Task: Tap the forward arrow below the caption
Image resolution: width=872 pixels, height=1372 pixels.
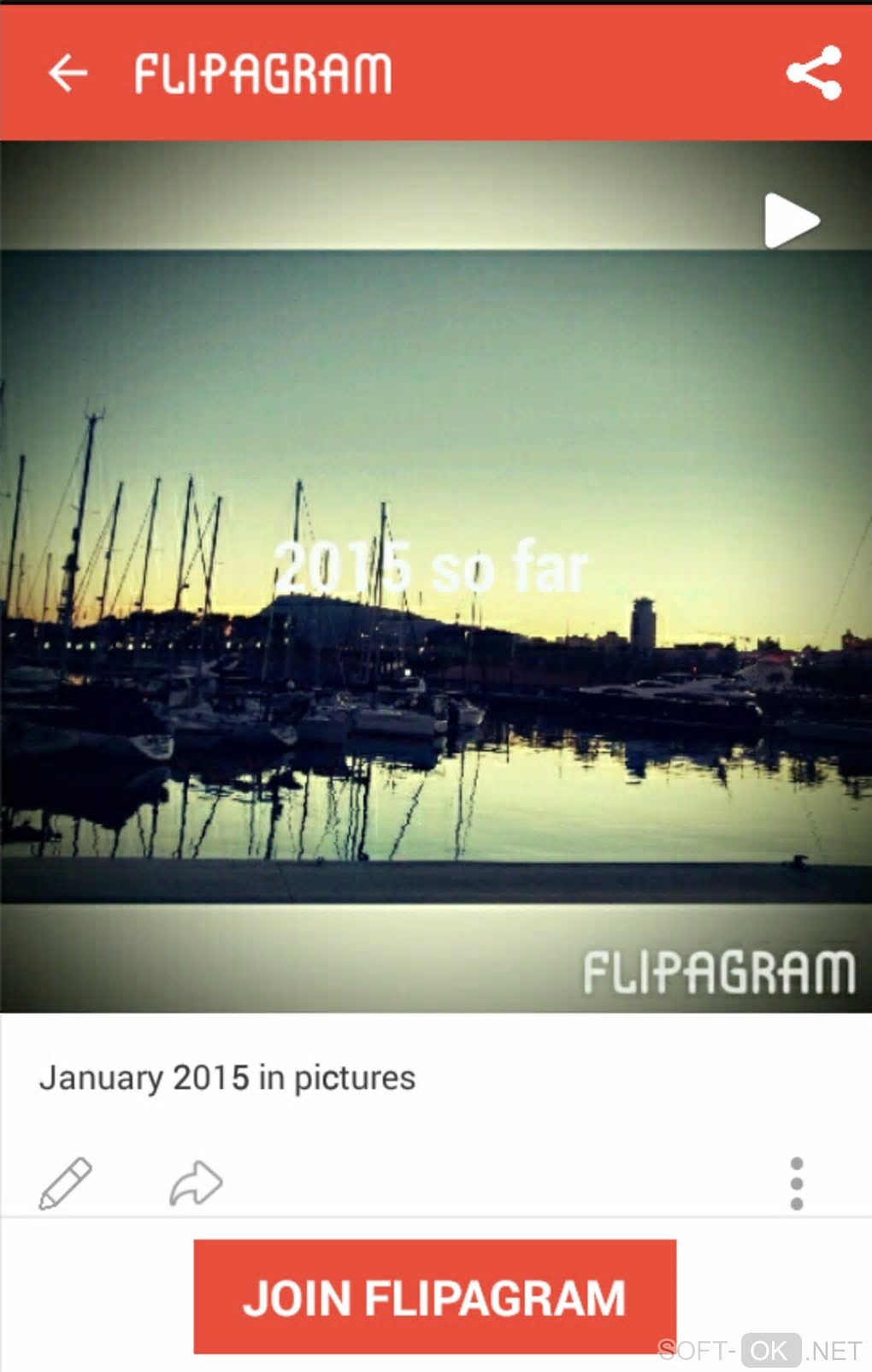Action: click(196, 1183)
